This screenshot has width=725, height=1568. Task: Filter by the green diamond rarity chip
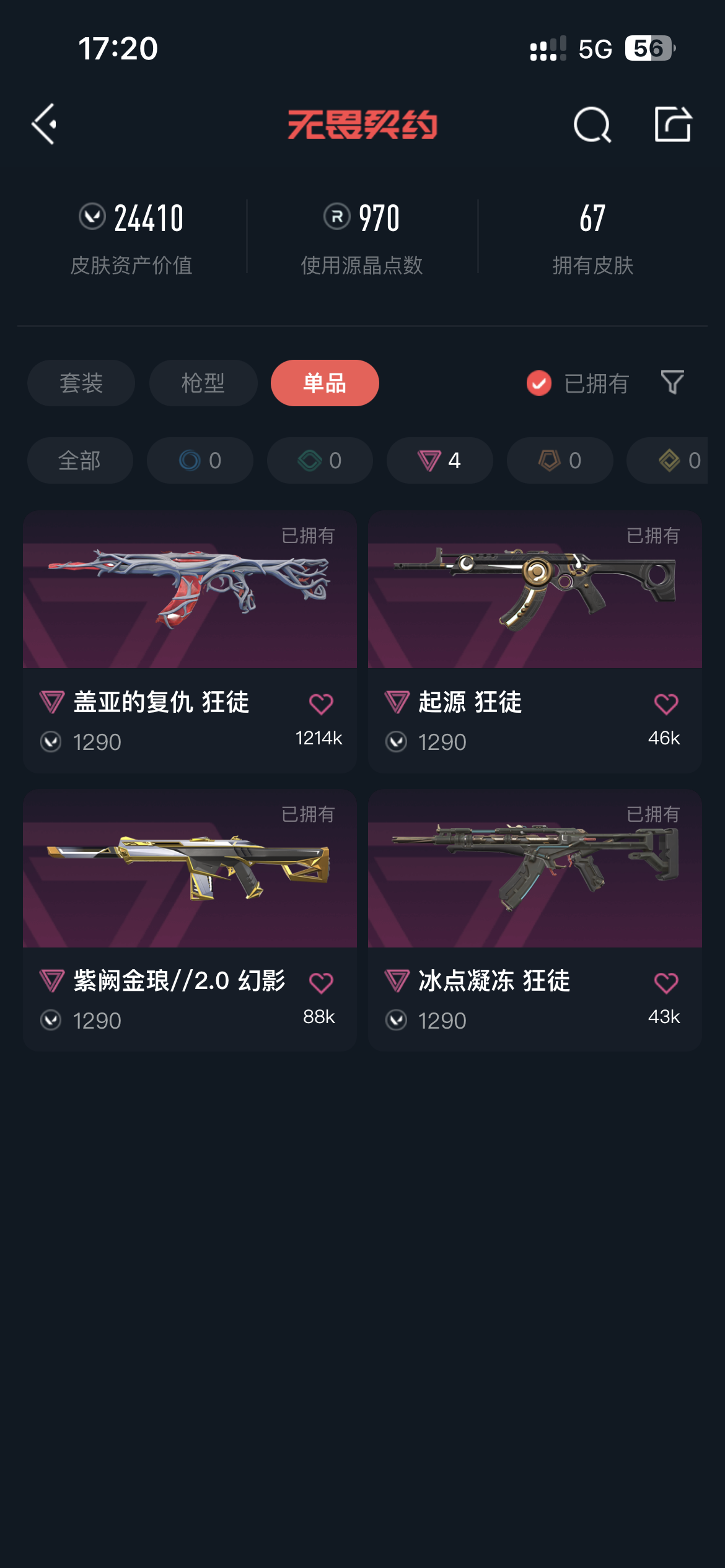coord(320,461)
